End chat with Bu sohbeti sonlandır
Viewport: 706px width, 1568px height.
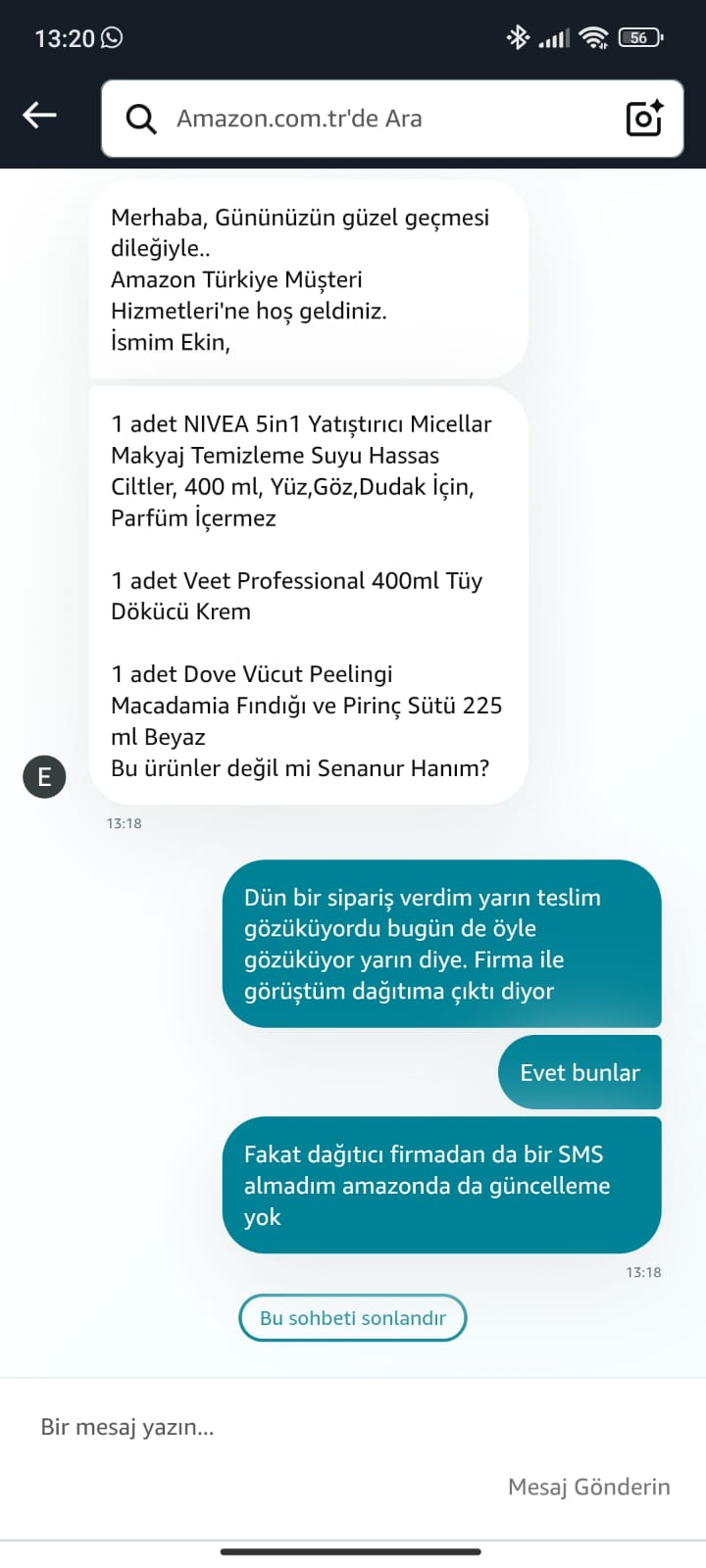pyautogui.click(x=352, y=1318)
